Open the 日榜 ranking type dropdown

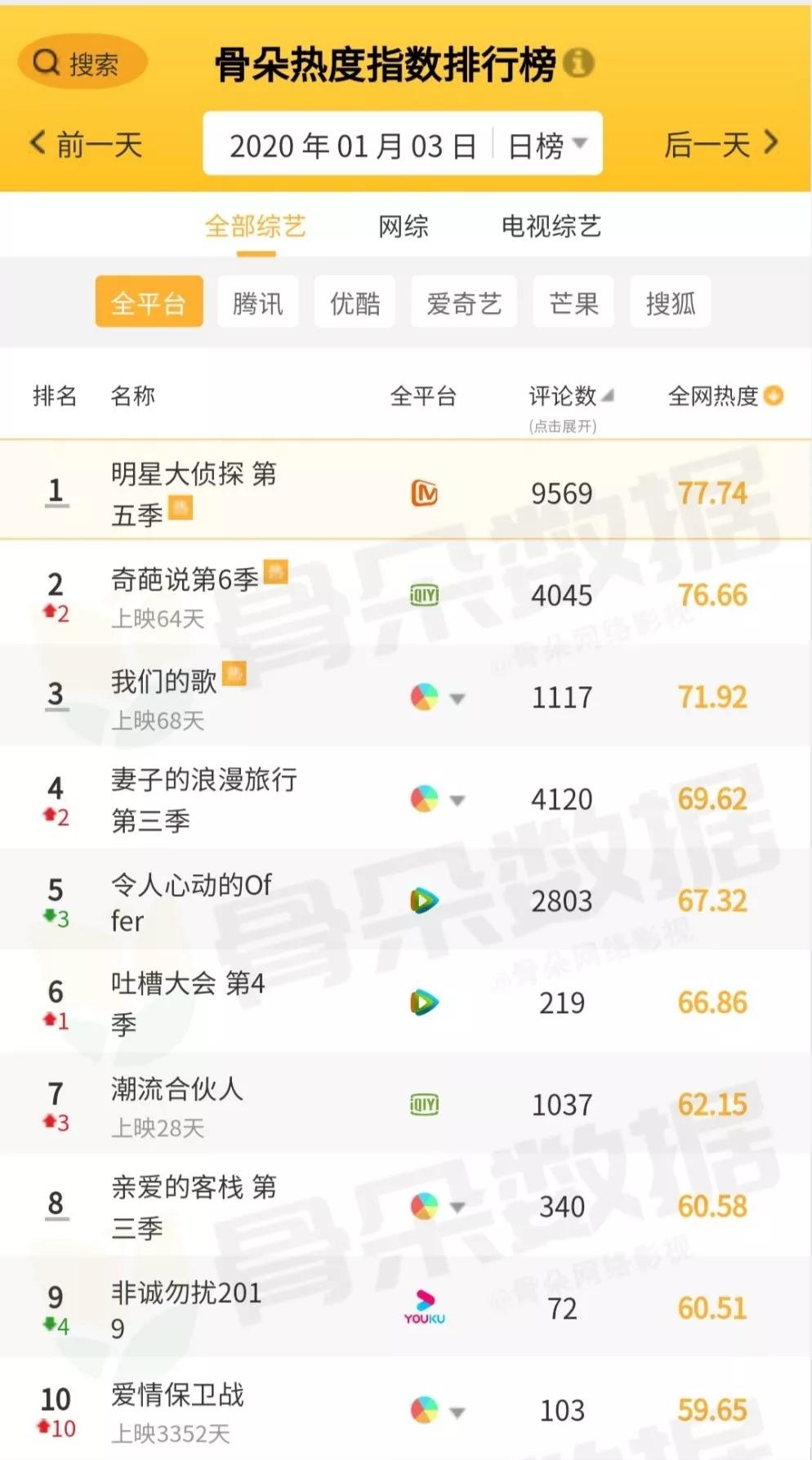point(547,145)
